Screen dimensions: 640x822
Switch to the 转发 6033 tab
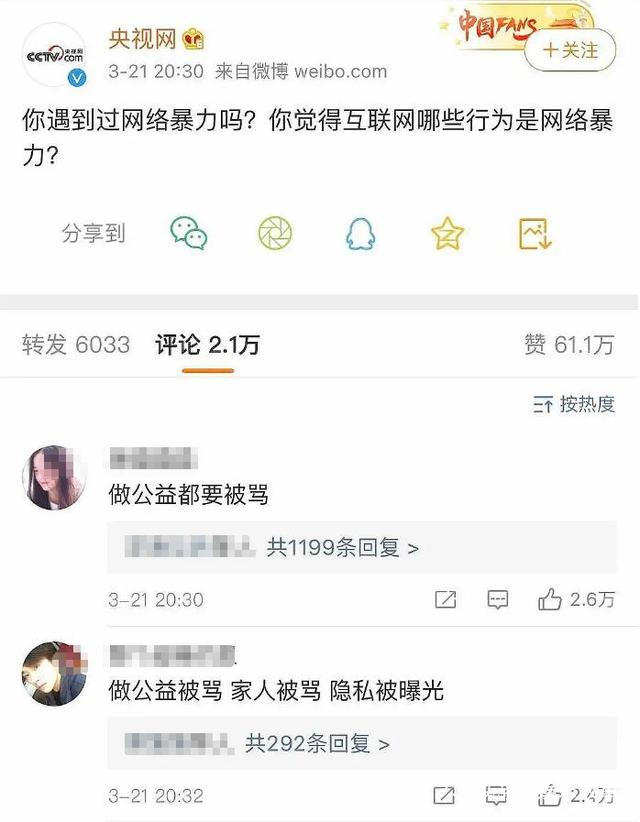(x=76, y=345)
